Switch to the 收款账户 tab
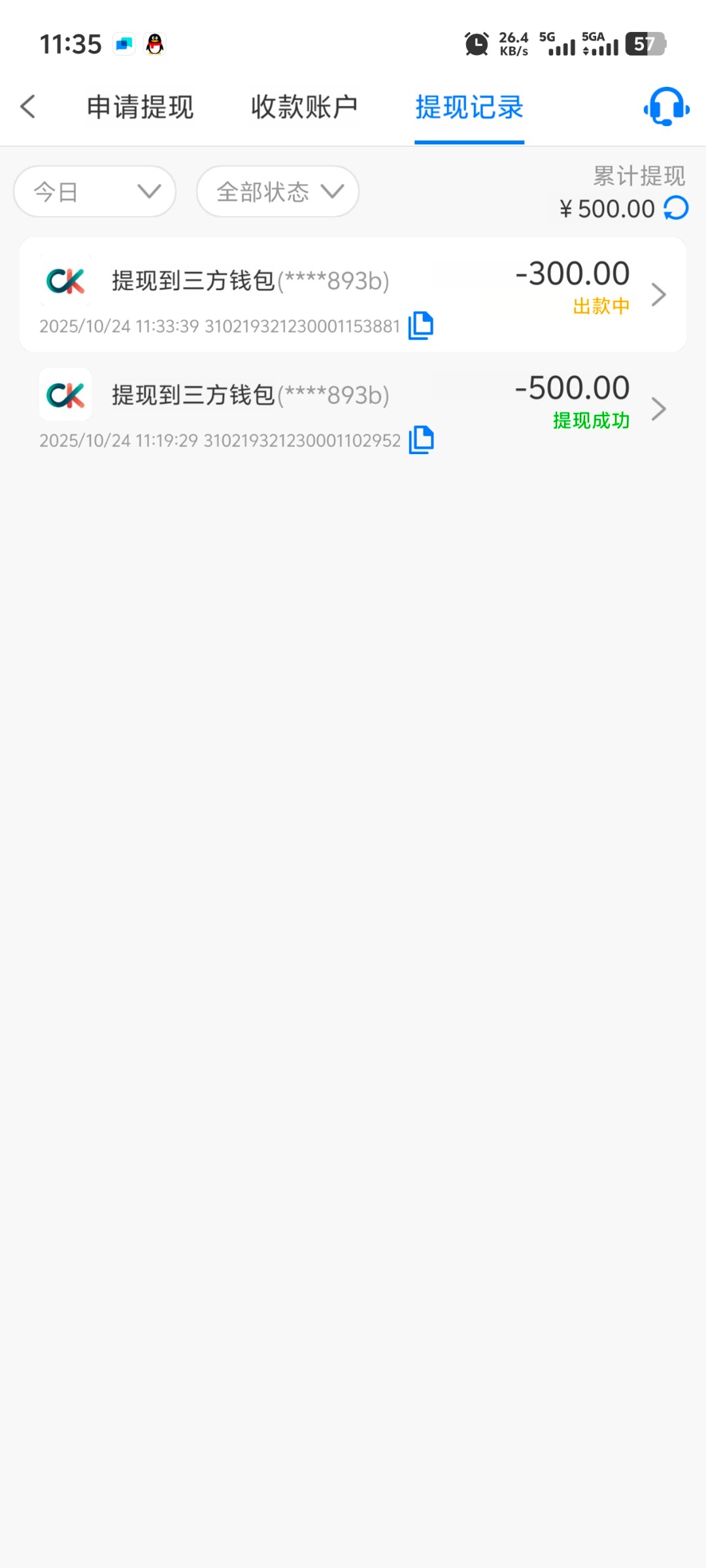Image resolution: width=706 pixels, height=1568 pixels. 304,107
